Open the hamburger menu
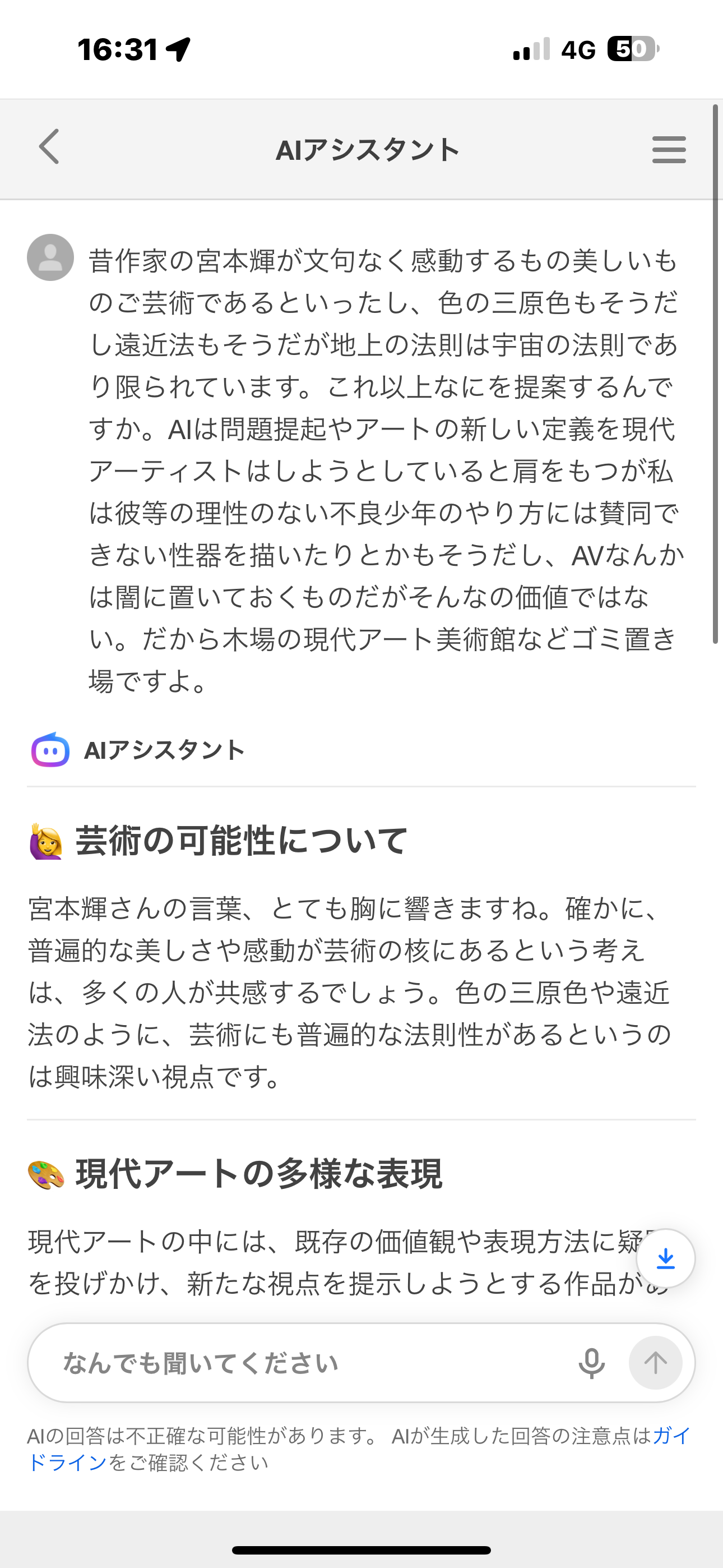This screenshot has width=723, height=1568. click(x=669, y=150)
